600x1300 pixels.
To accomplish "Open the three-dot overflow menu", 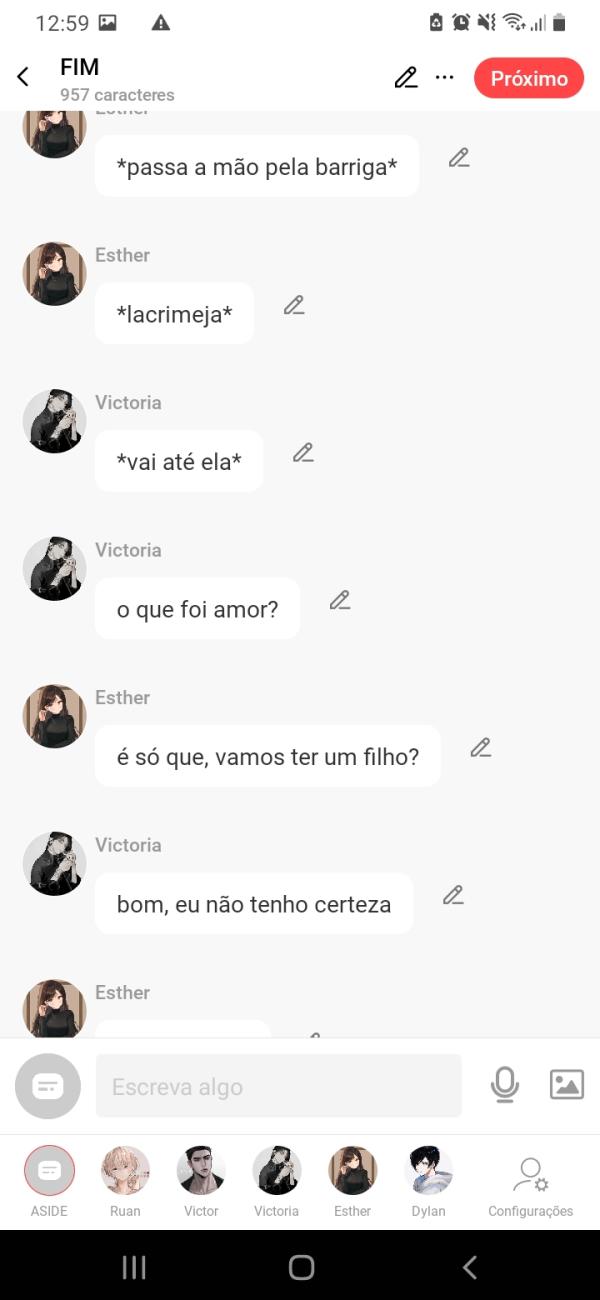I will [445, 78].
